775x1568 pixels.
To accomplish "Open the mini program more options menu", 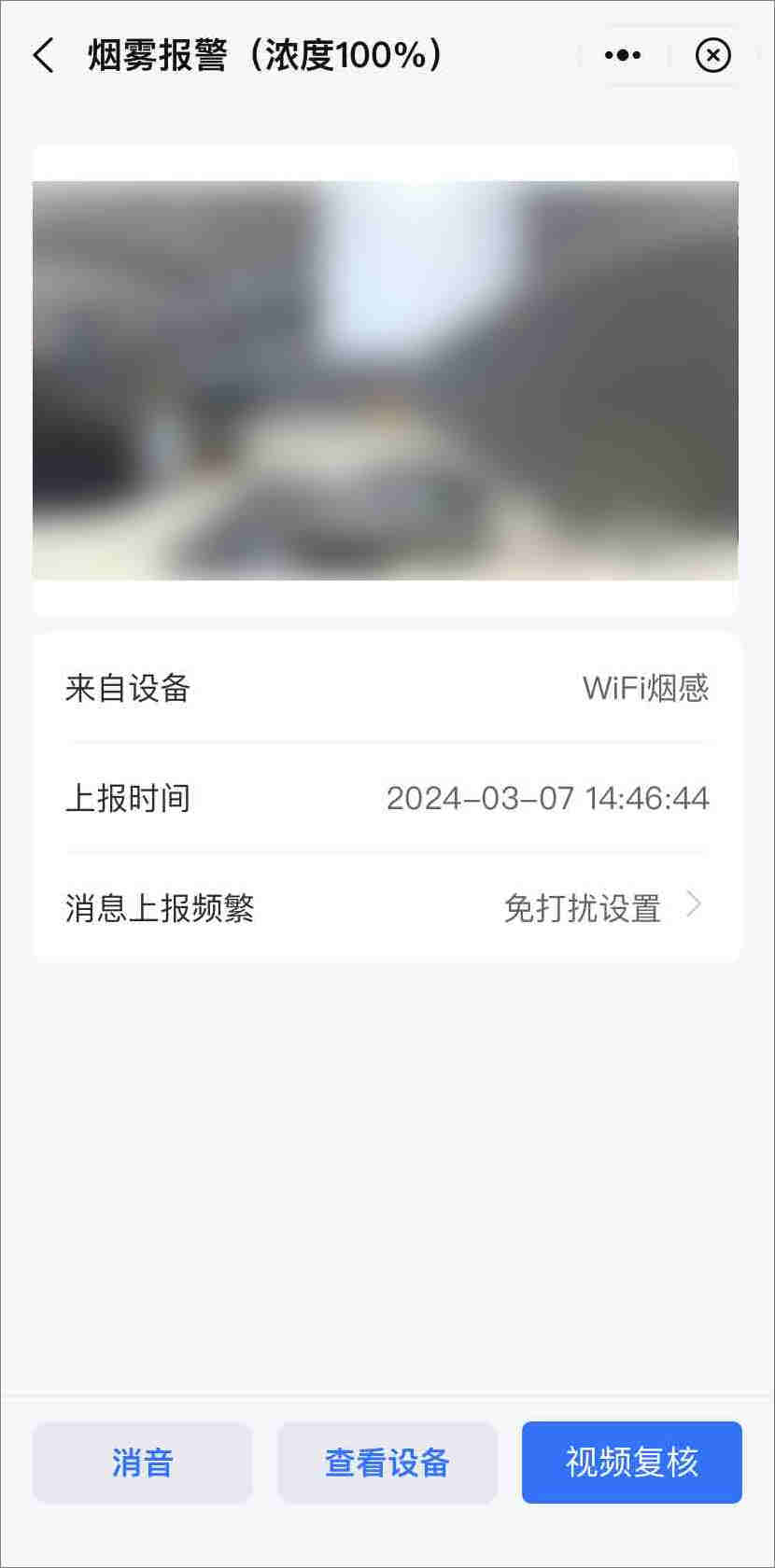I will tap(623, 56).
